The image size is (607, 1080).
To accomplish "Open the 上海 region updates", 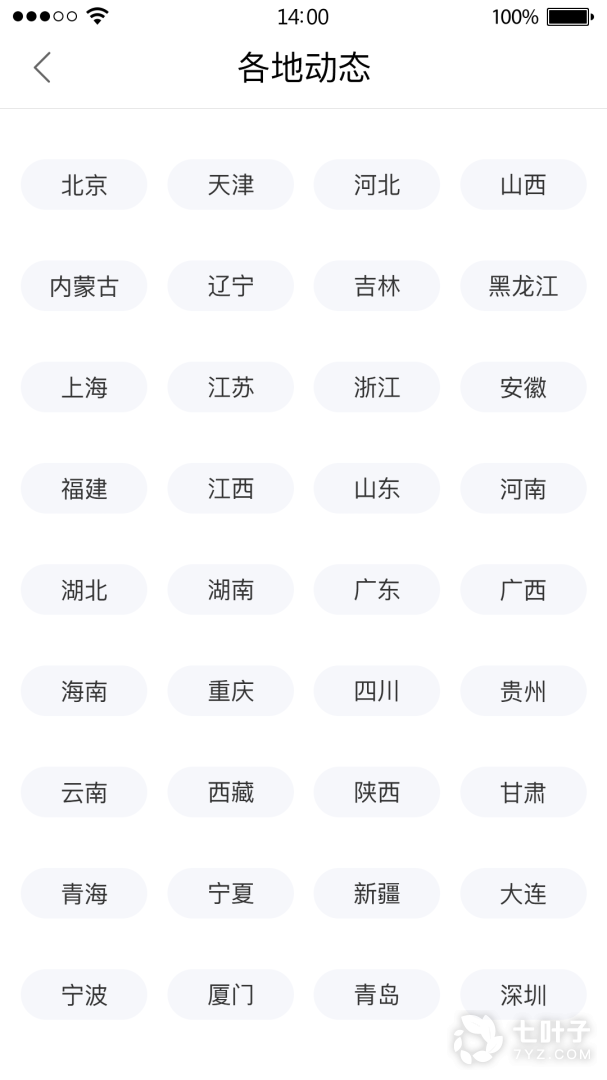I will click(x=84, y=388).
